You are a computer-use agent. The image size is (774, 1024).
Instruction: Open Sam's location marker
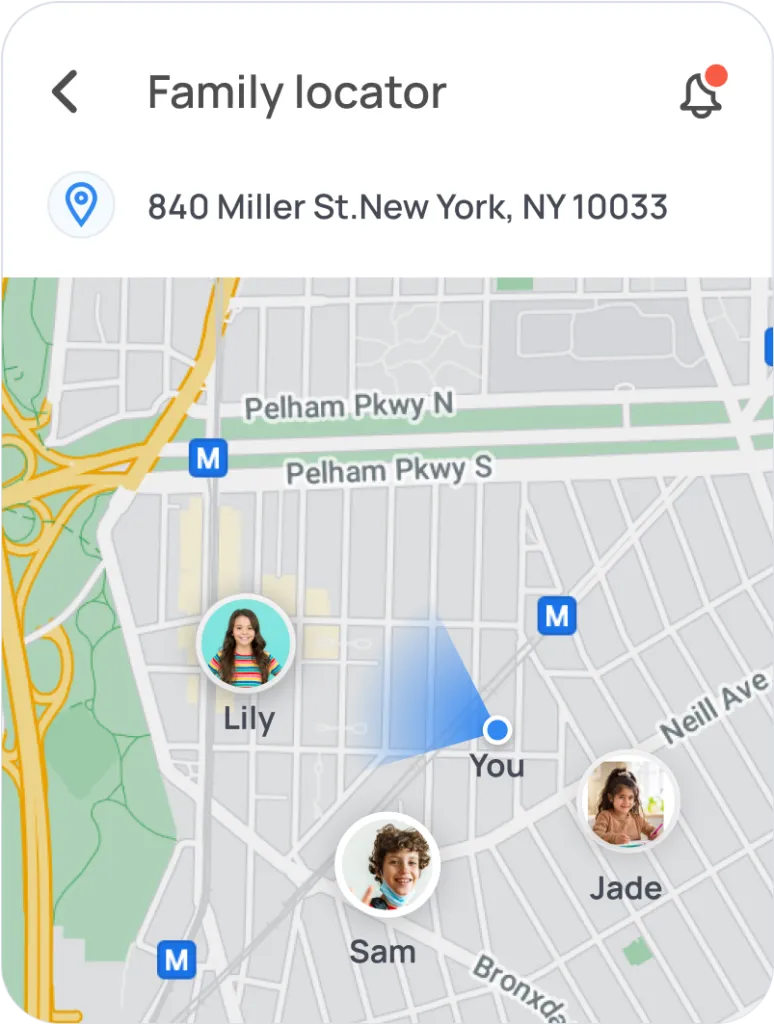387,865
